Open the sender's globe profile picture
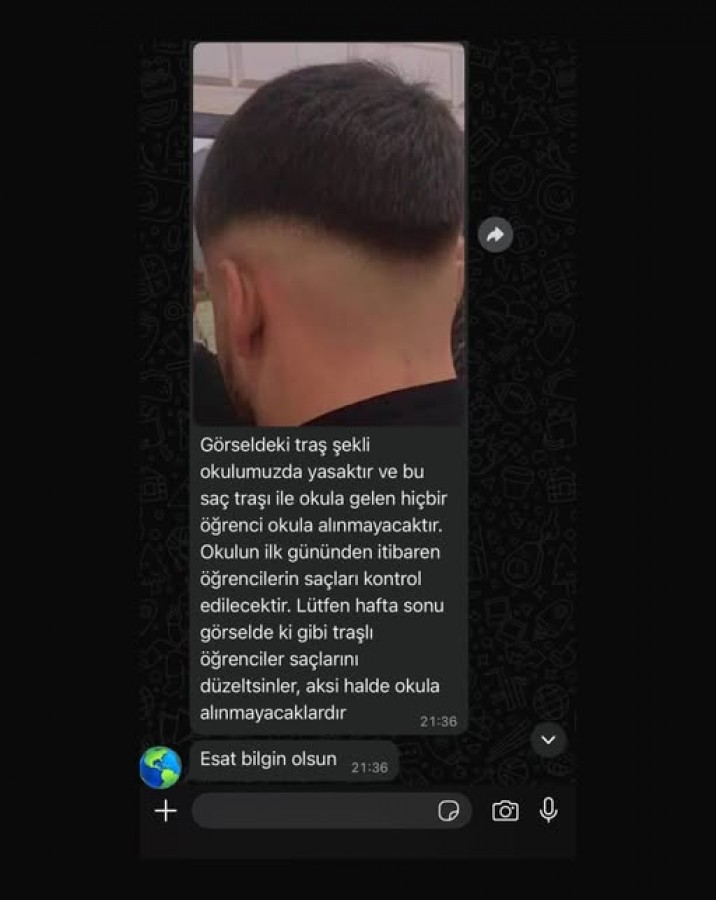 [x=160, y=767]
